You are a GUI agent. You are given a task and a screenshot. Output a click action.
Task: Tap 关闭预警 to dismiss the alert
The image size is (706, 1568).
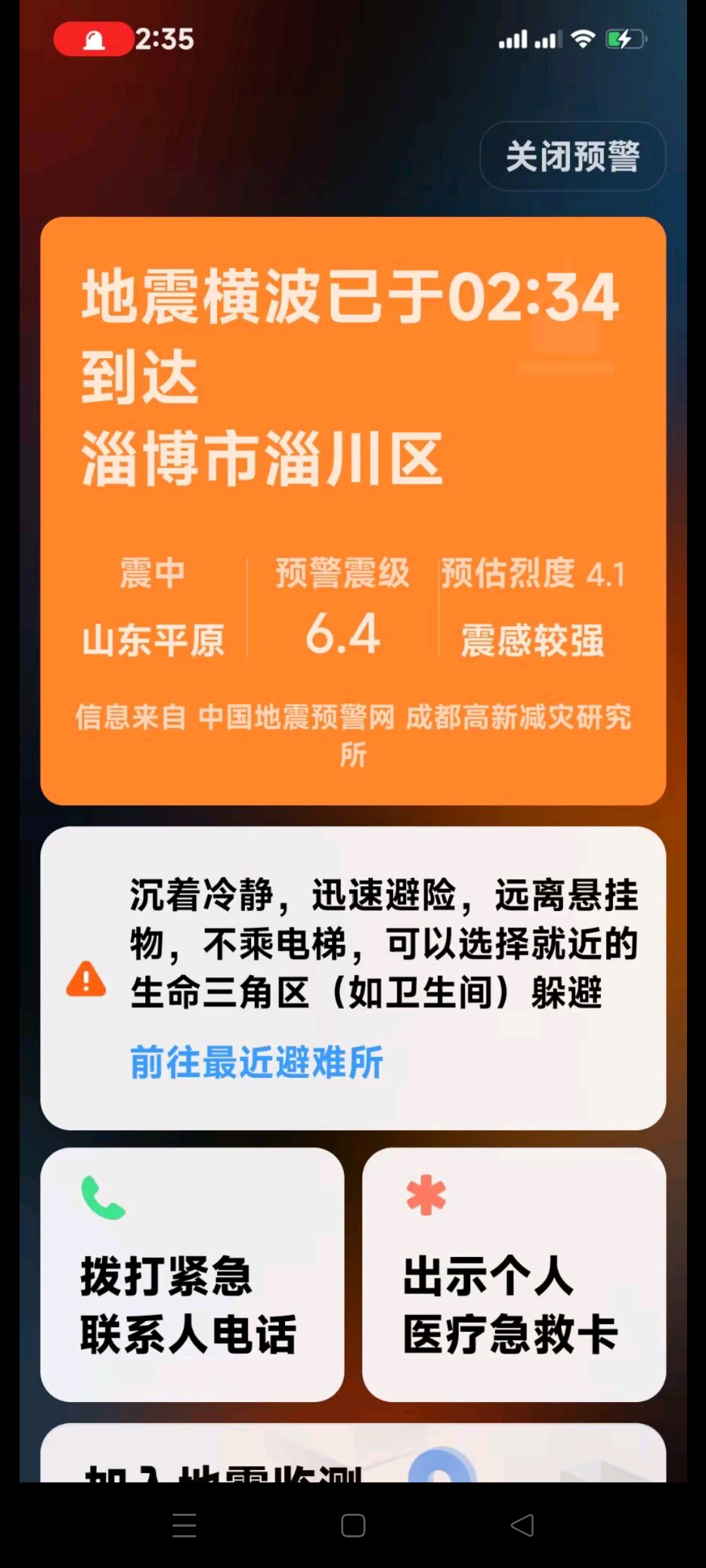coord(573,157)
